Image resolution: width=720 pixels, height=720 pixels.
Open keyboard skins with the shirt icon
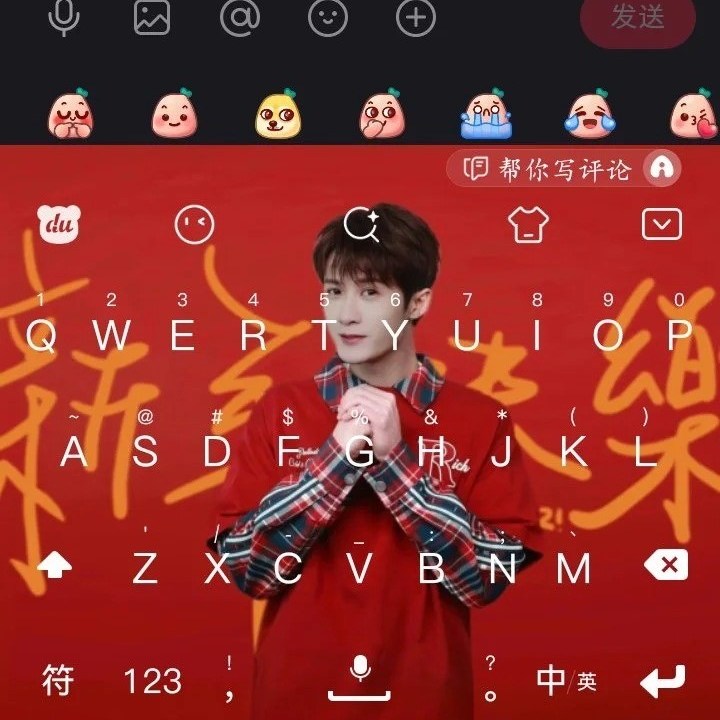coord(528,225)
